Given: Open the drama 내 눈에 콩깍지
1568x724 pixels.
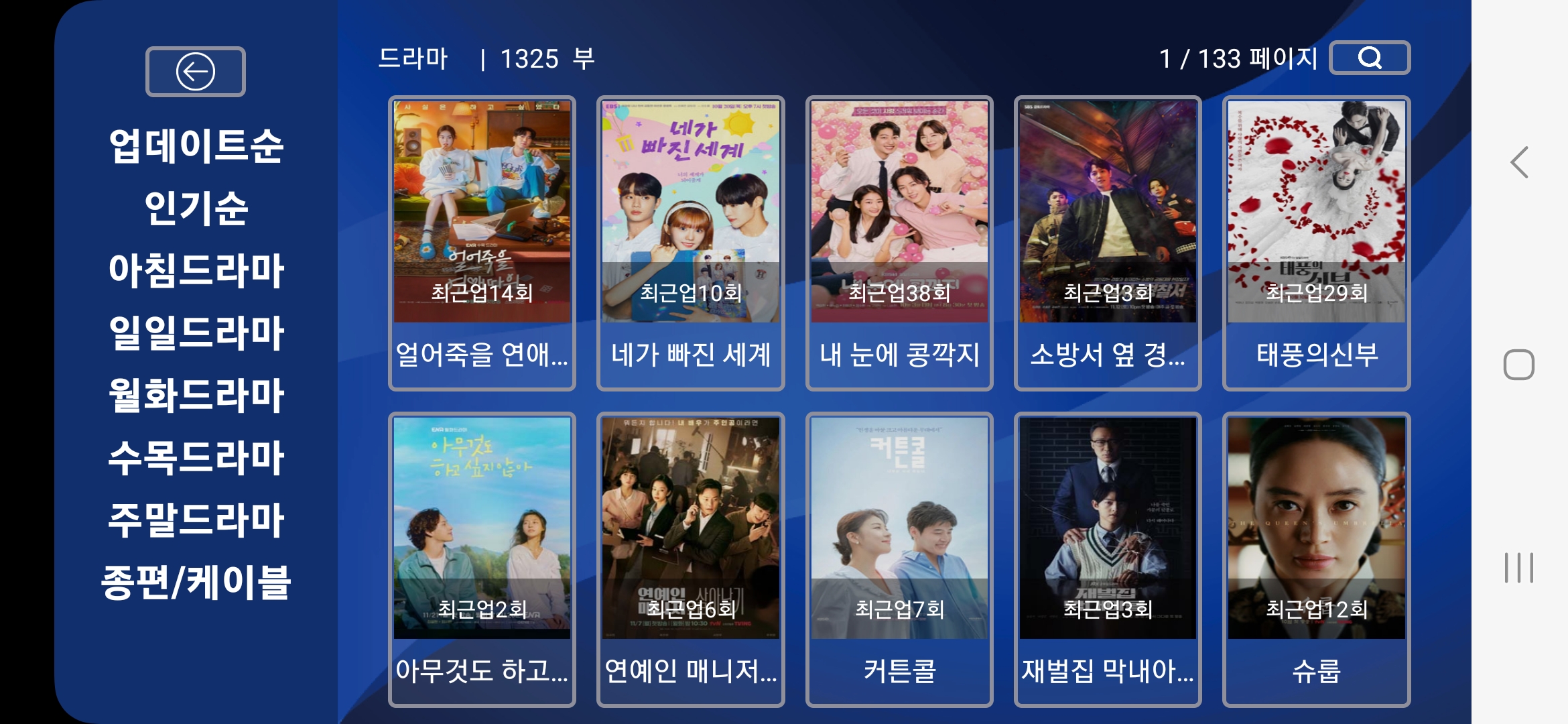Looking at the screenshot, I should pyautogui.click(x=899, y=243).
